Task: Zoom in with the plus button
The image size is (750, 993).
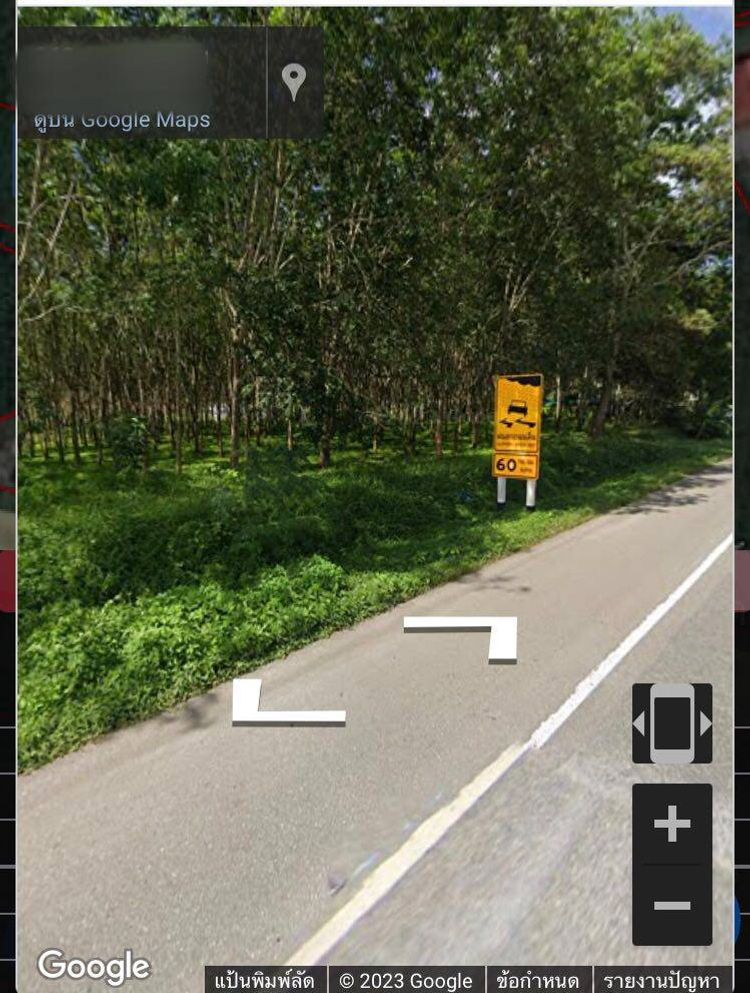Action: coord(672,824)
